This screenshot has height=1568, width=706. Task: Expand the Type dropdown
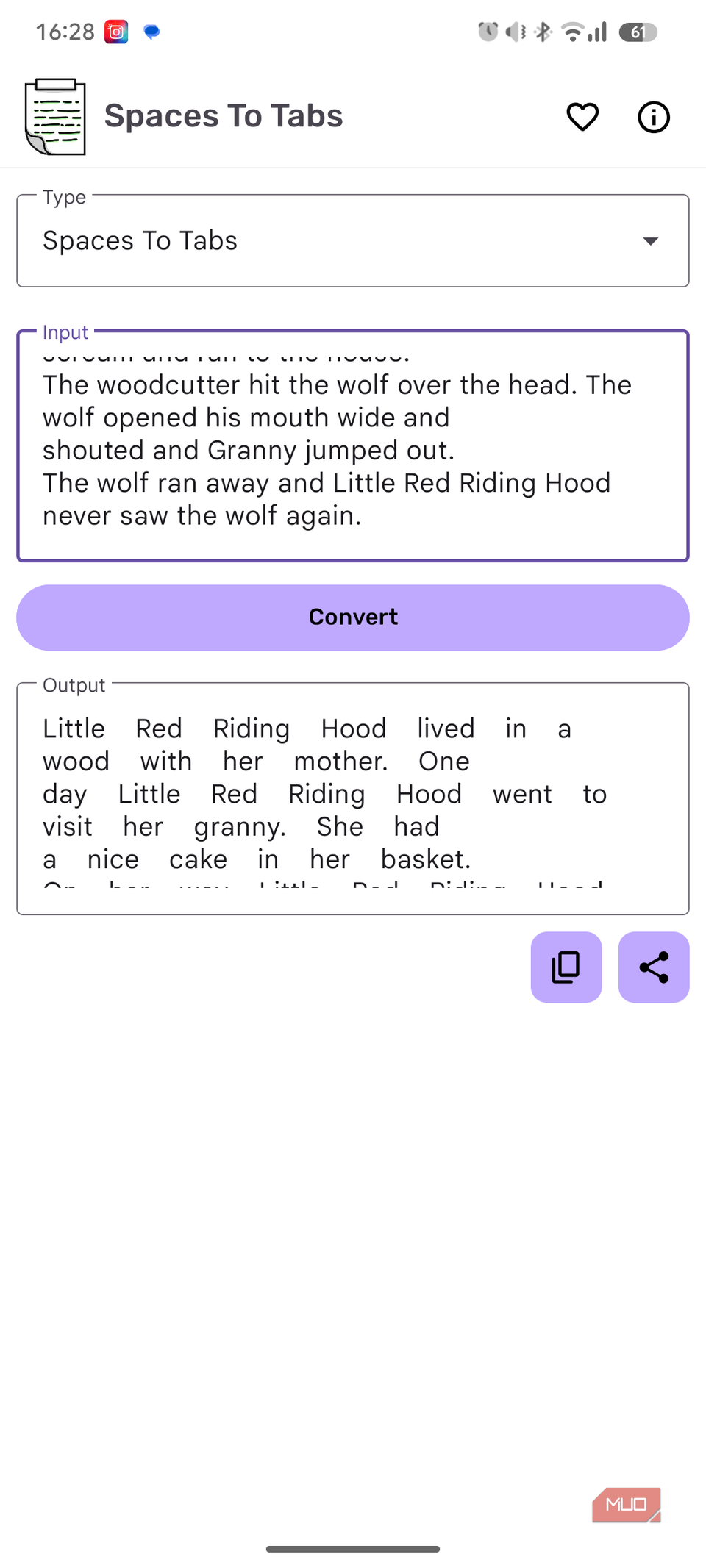coord(353,240)
